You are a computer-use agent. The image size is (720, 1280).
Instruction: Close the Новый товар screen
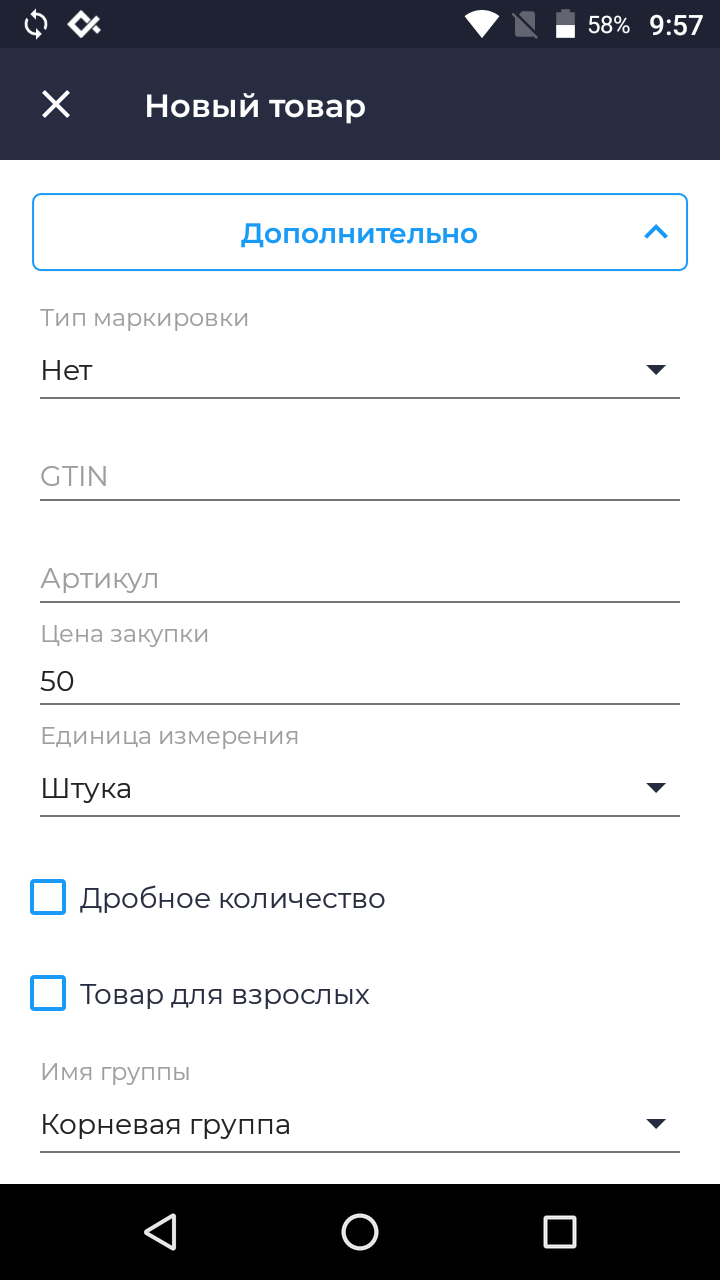(x=56, y=104)
